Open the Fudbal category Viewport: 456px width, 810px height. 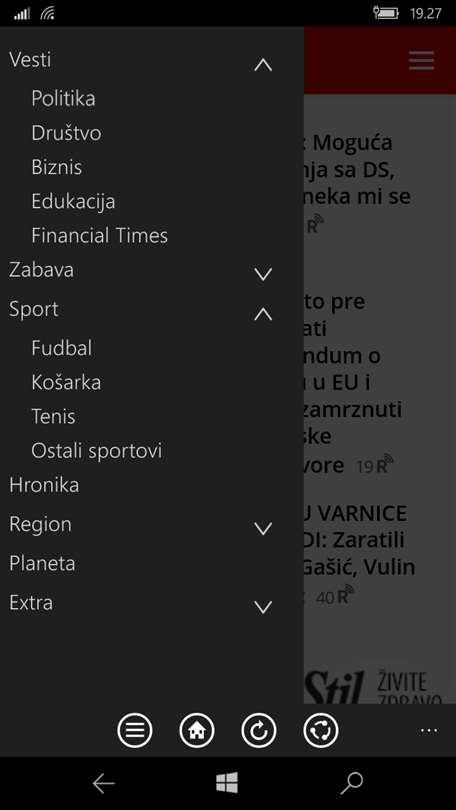(61, 348)
